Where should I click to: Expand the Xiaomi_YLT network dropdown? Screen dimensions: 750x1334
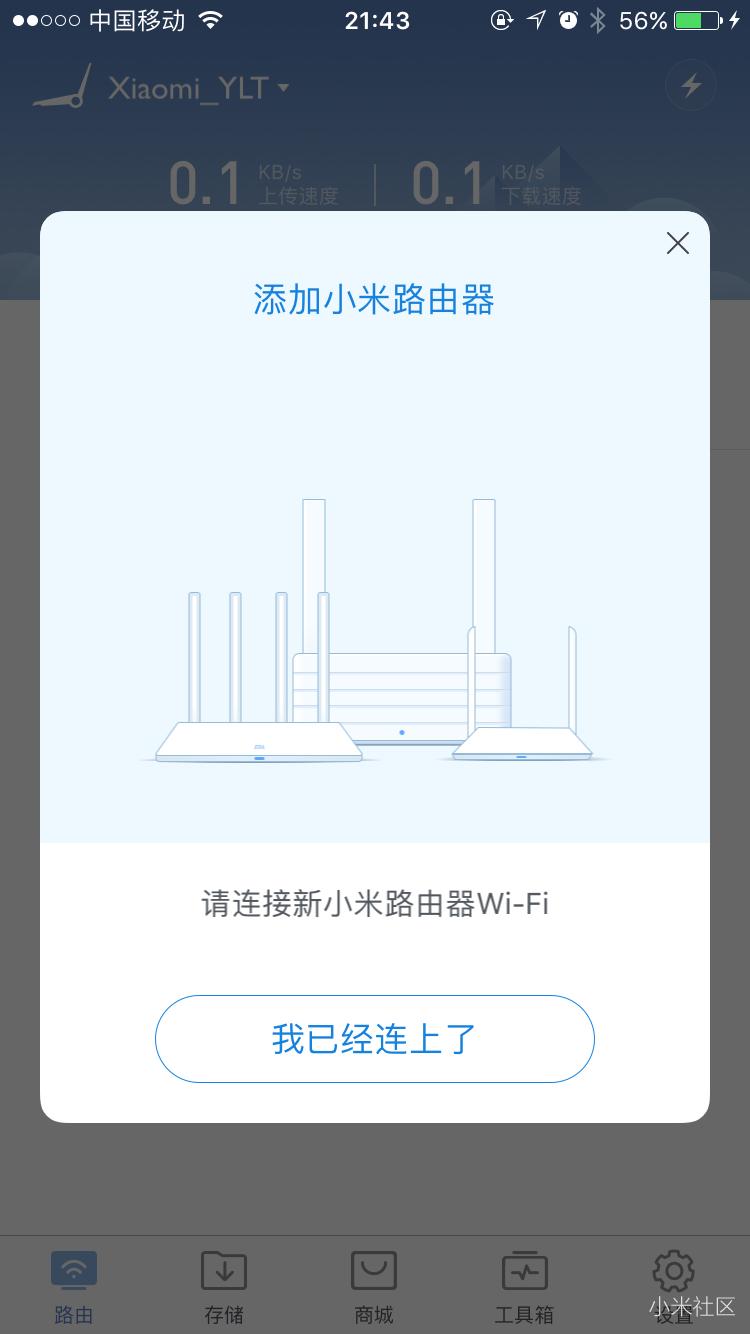(284, 88)
